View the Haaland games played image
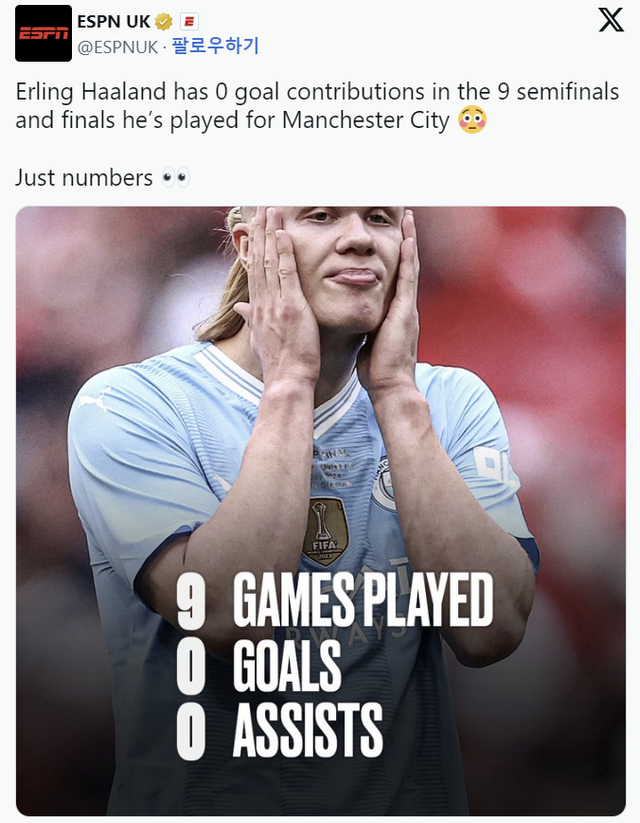The width and height of the screenshot is (640, 823). click(x=320, y=510)
